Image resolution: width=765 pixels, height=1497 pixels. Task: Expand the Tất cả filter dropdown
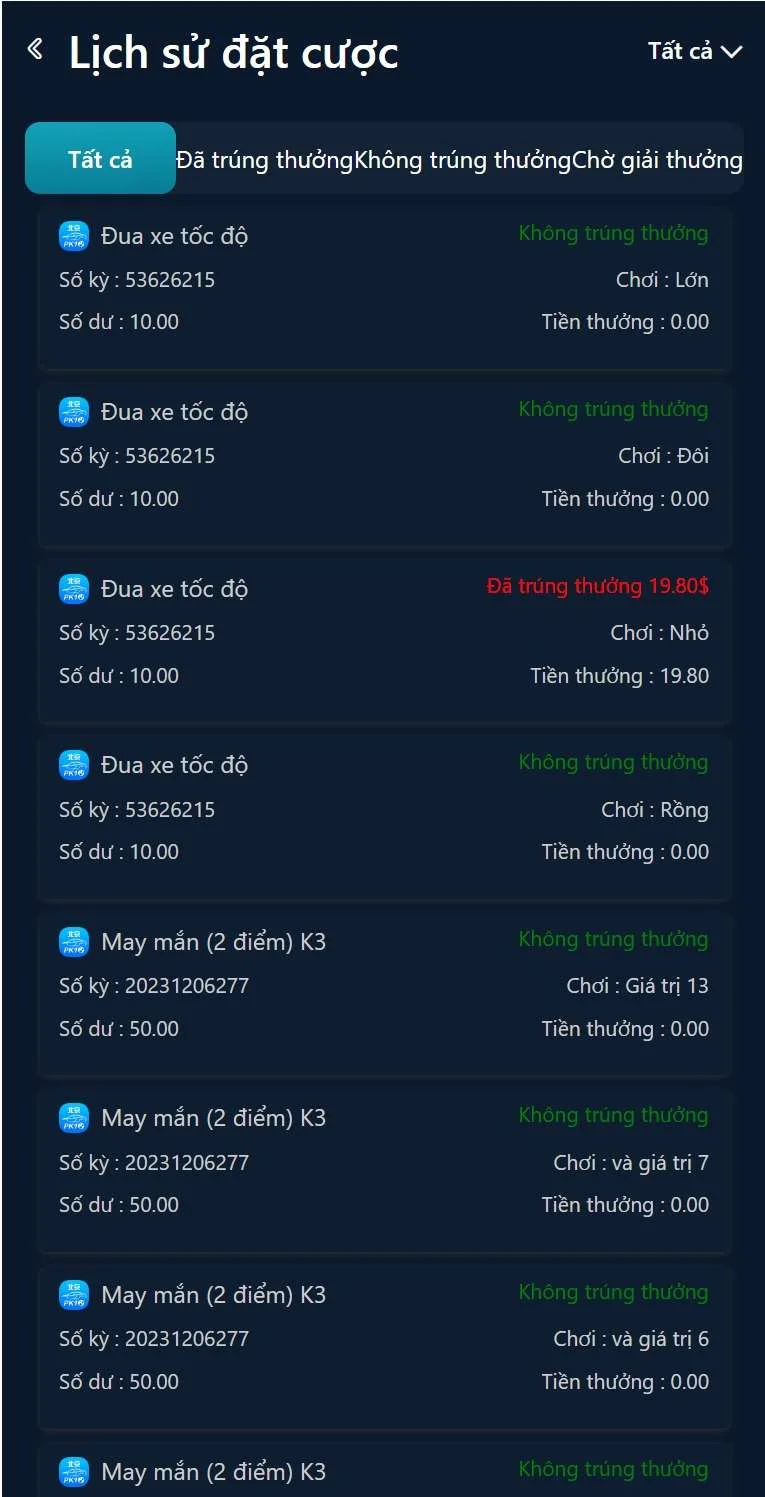[x=695, y=51]
